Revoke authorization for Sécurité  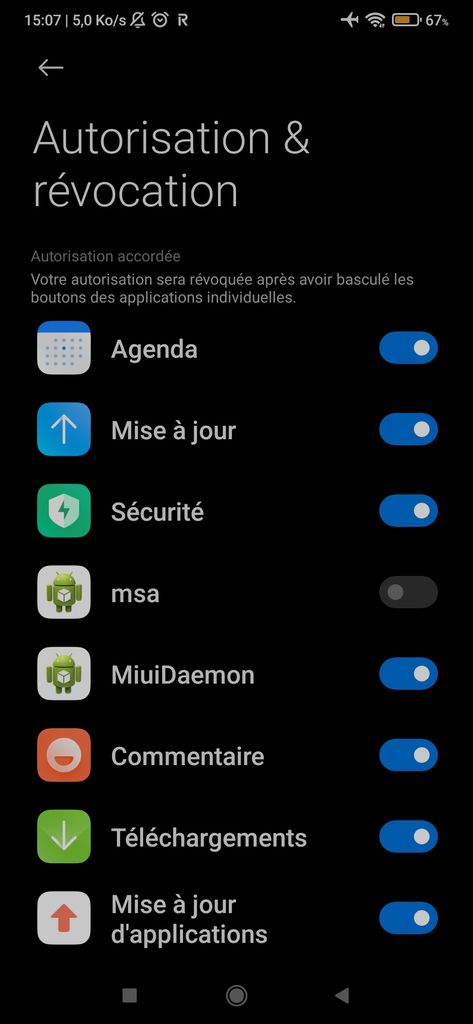408,511
